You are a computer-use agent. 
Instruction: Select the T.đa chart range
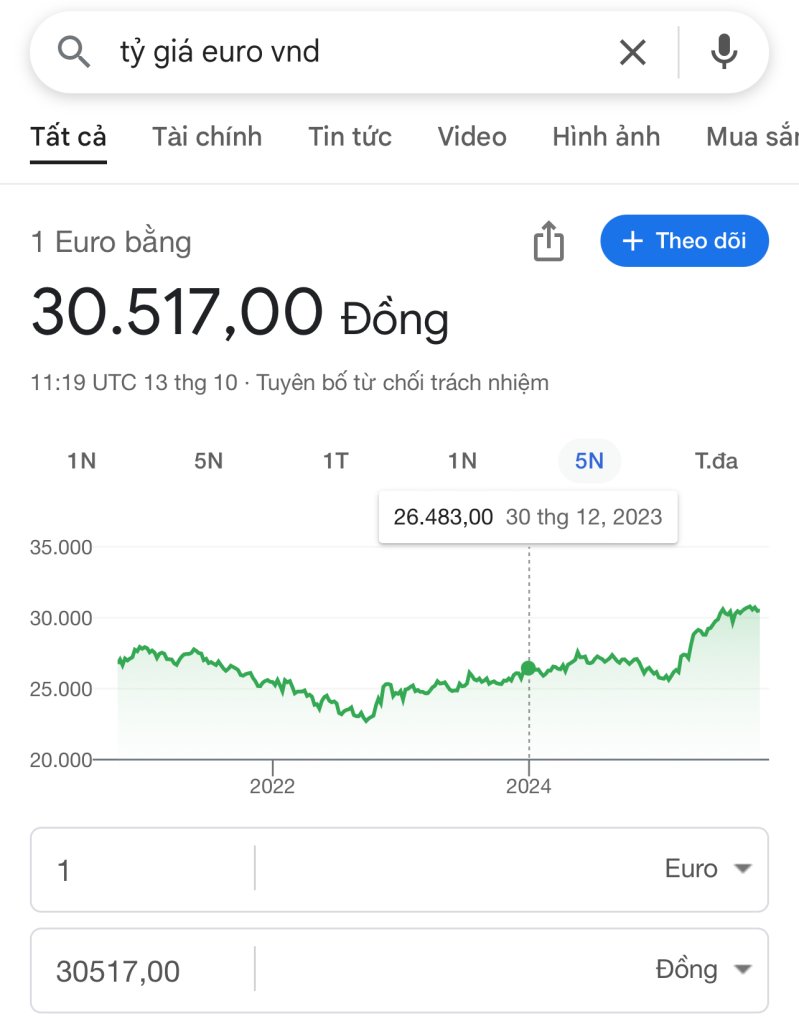tap(716, 461)
